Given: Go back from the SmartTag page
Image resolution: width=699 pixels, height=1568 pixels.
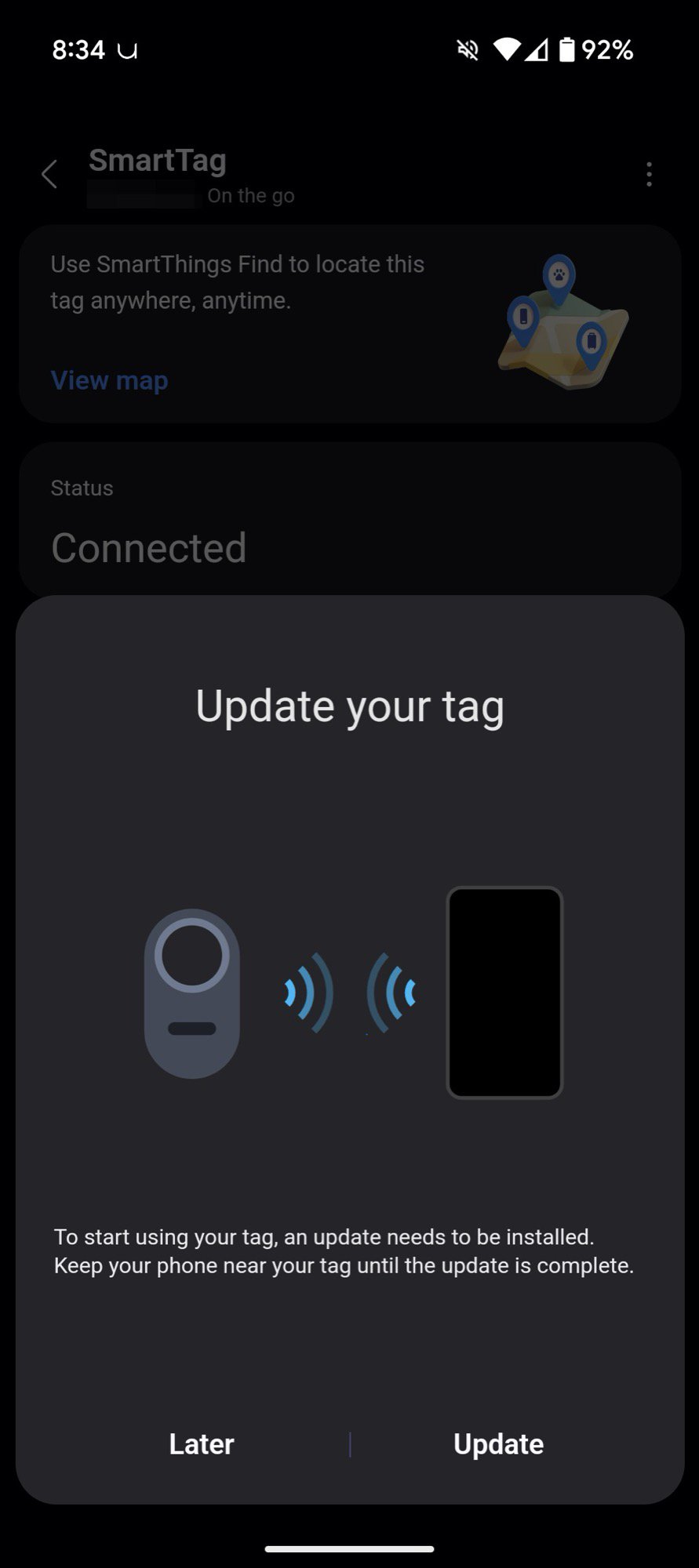Looking at the screenshot, I should [x=49, y=174].
